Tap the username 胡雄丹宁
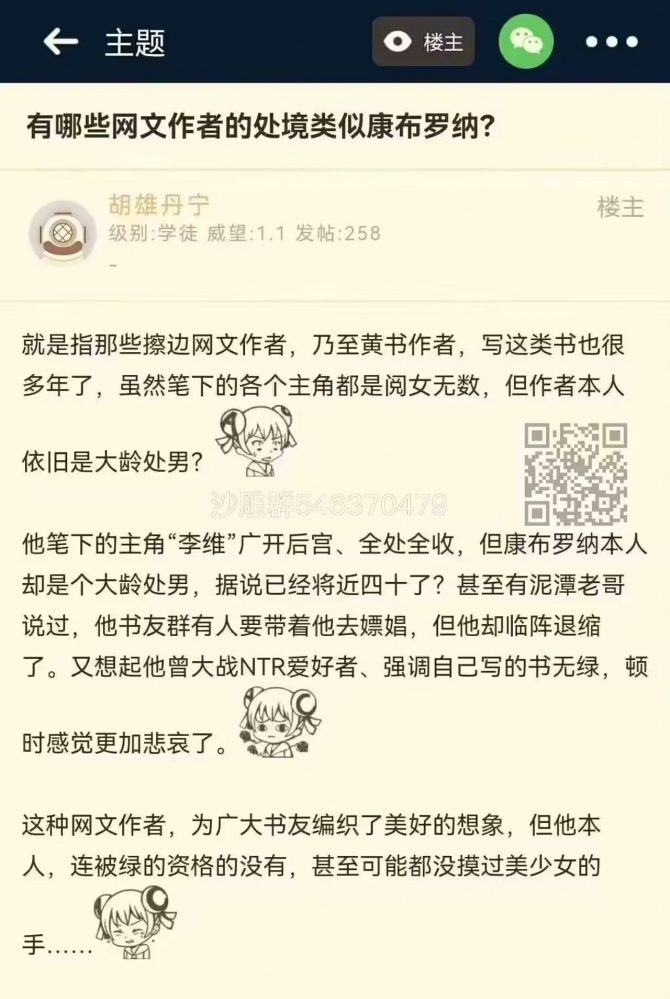The height and width of the screenshot is (999, 670). pyautogui.click(x=159, y=207)
